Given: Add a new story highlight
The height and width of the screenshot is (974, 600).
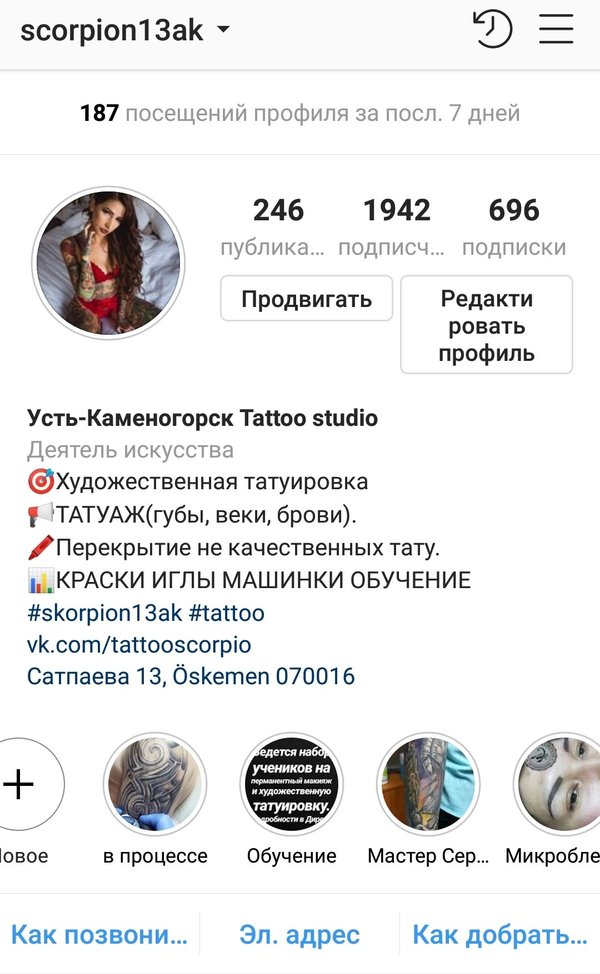Looking at the screenshot, I should click(18, 784).
